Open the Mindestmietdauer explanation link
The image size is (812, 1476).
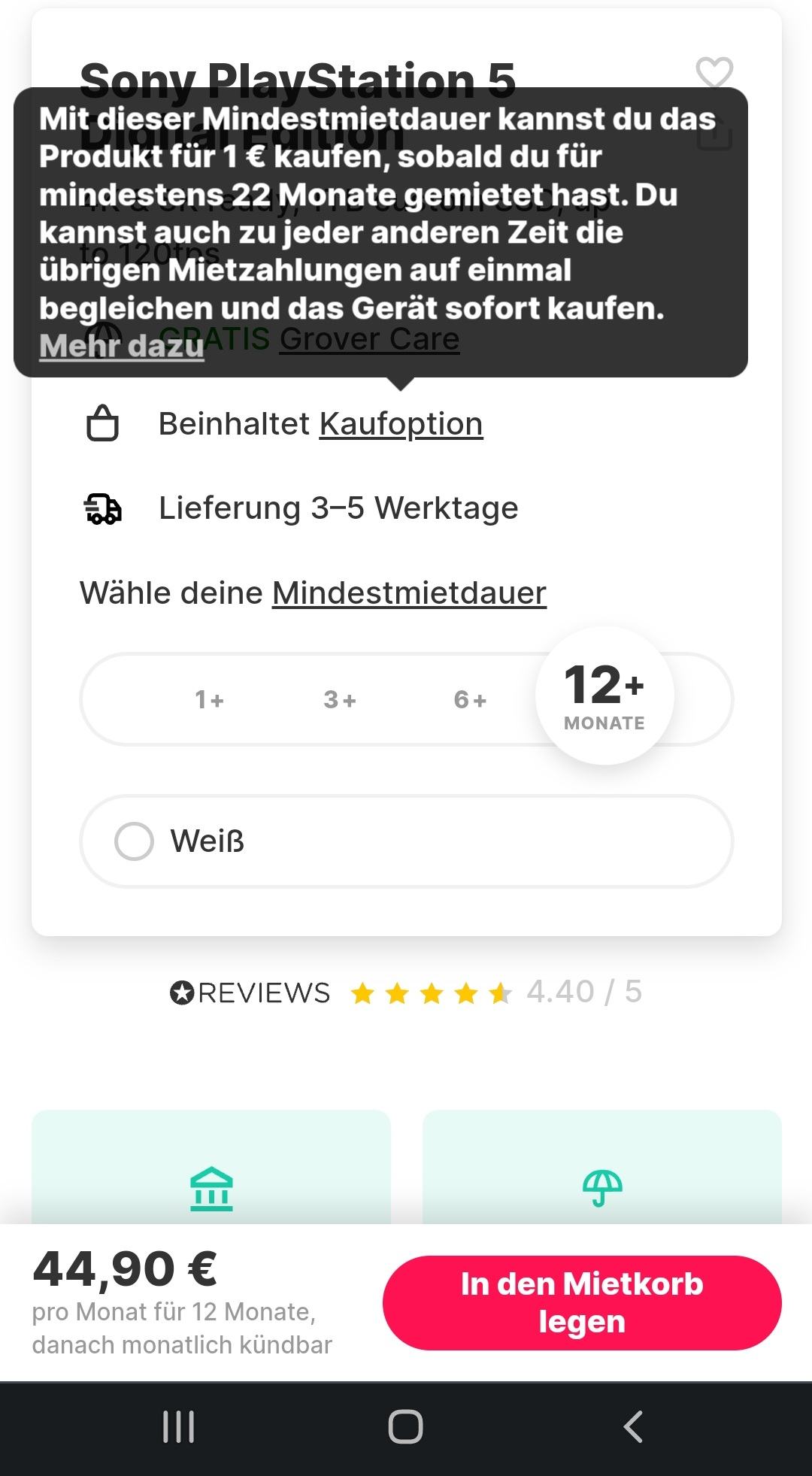point(409,593)
